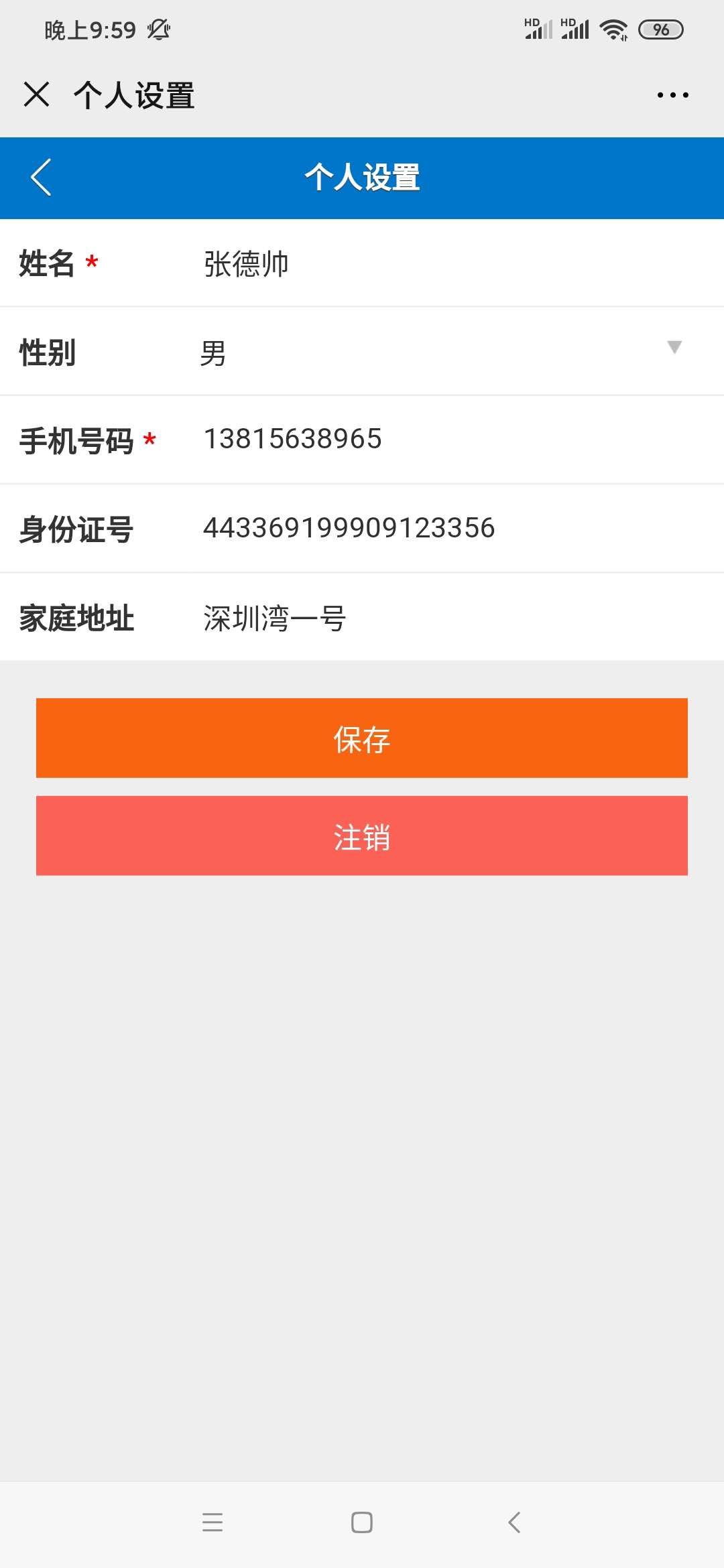Edit the 身份证号 ID number field
The width and height of the screenshot is (724, 1568).
pyautogui.click(x=456, y=528)
